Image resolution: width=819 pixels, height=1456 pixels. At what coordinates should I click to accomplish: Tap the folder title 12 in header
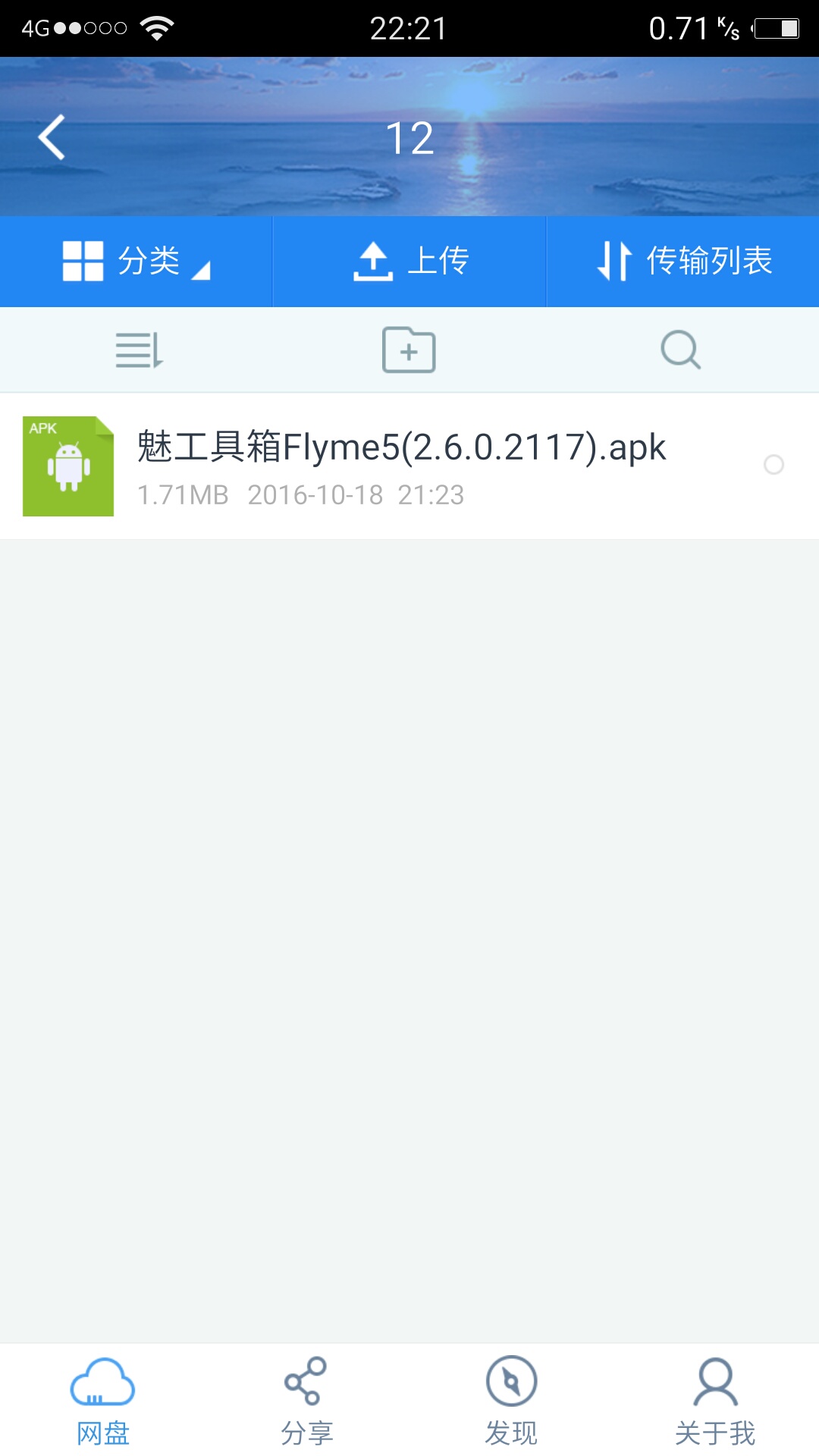click(x=409, y=136)
